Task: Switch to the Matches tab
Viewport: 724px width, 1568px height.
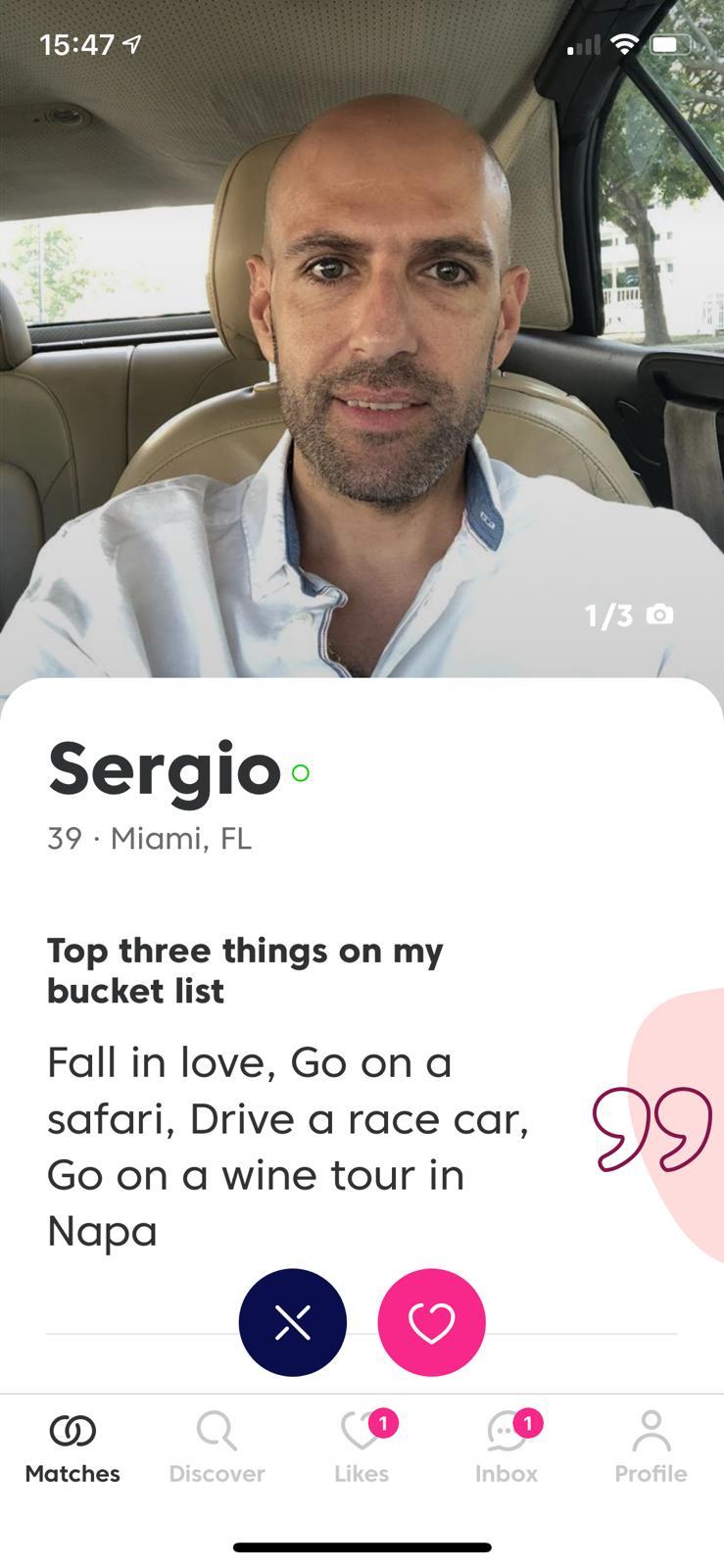Action: tap(72, 1446)
